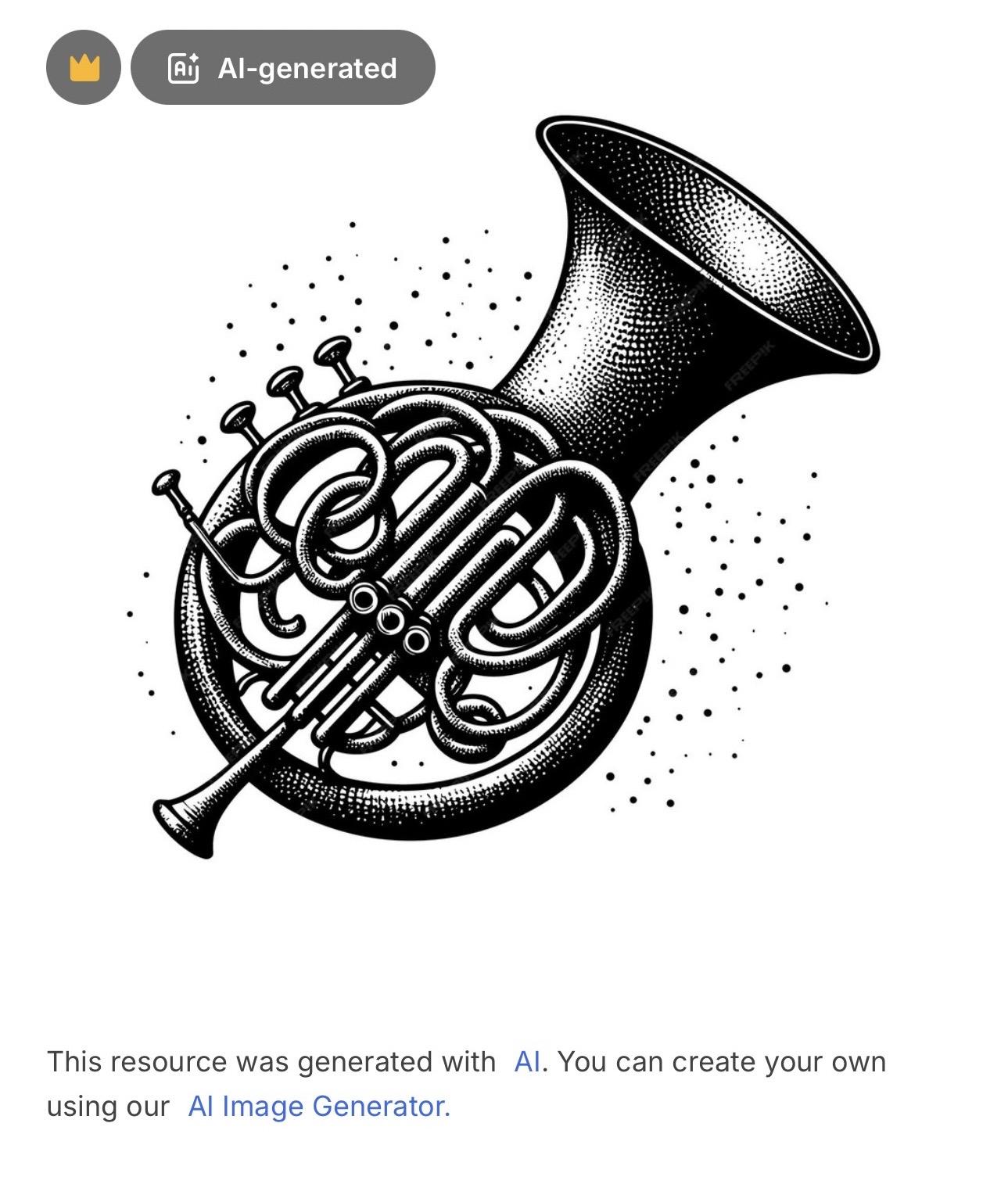Open the AI Image Generator link
The width and height of the screenshot is (1008, 1177).
click(319, 1106)
